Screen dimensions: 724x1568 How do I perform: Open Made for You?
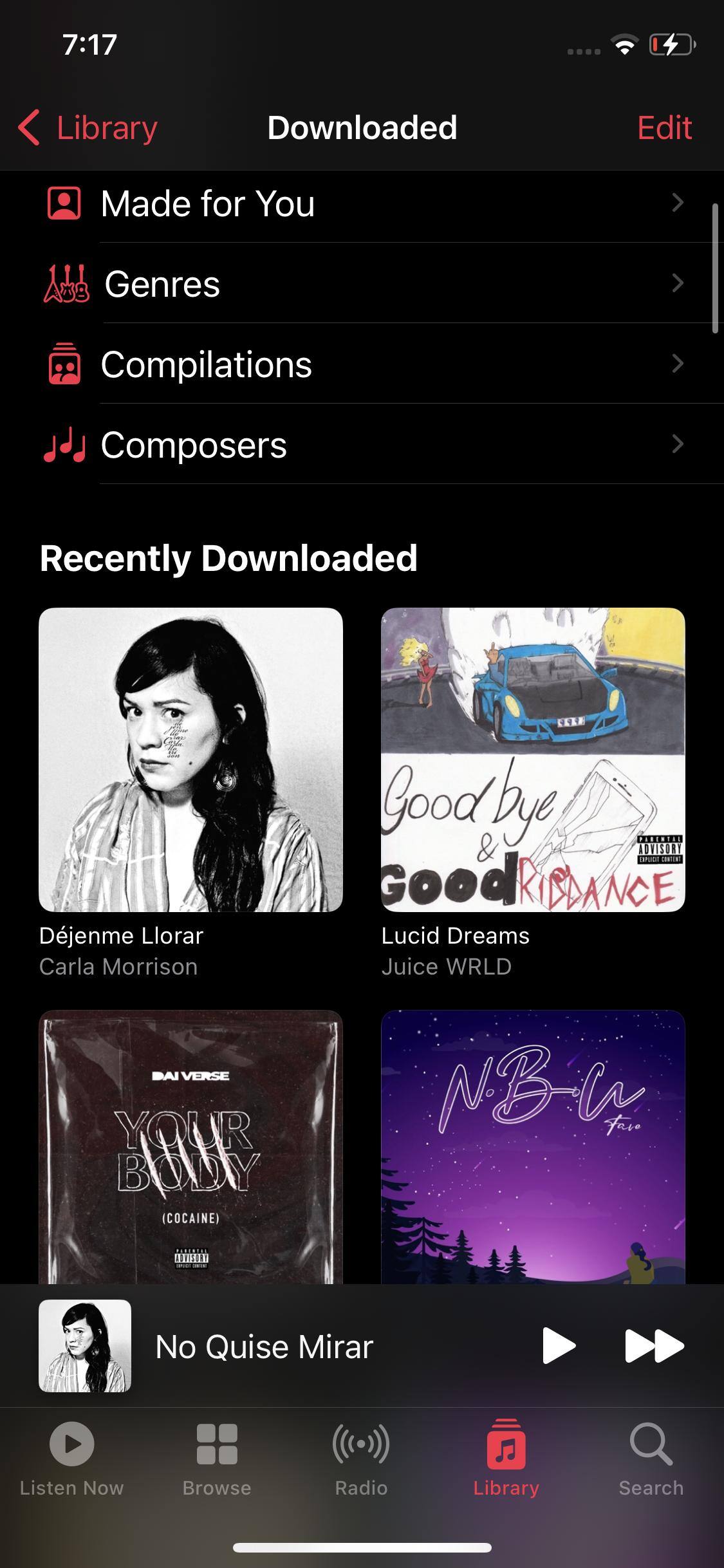click(360, 203)
